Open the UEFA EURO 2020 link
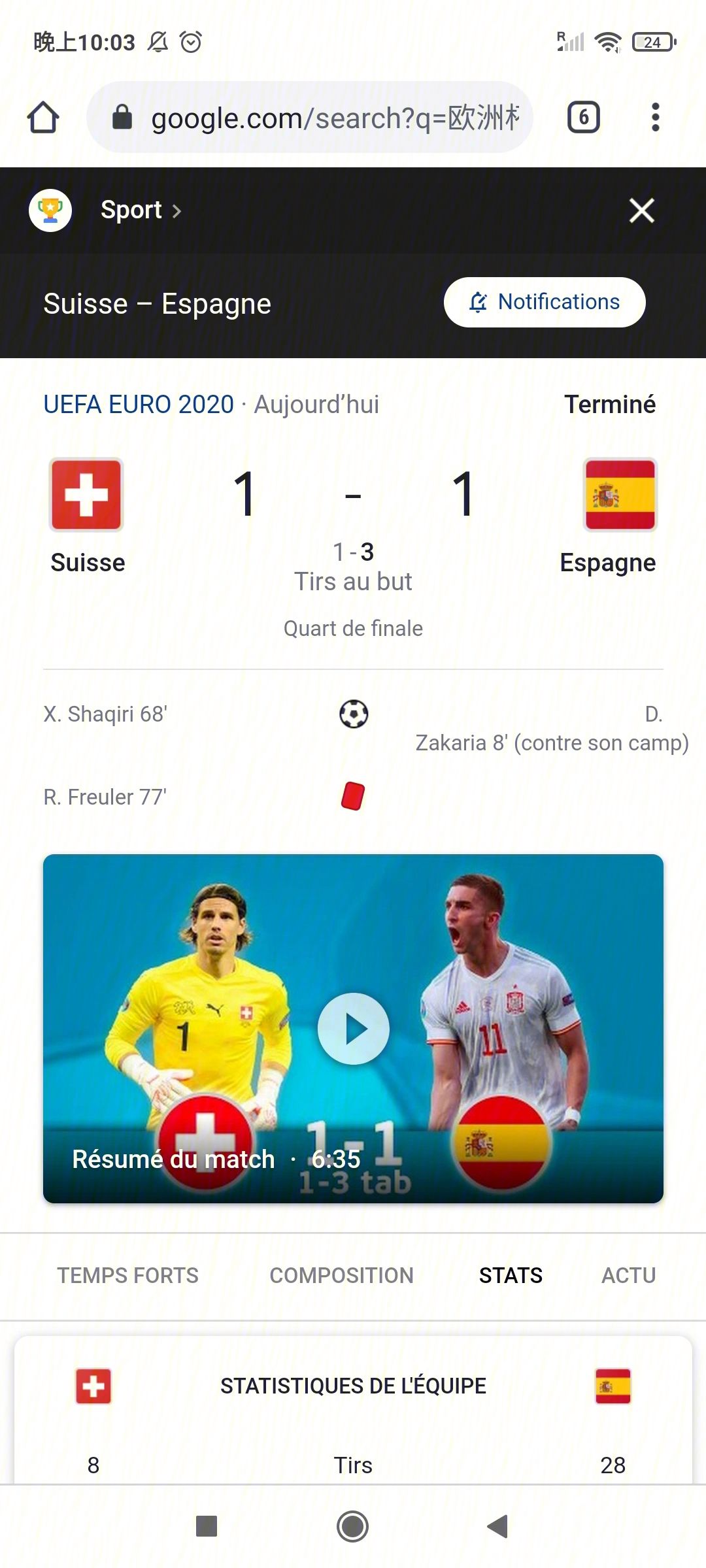706x1568 pixels. (x=139, y=405)
